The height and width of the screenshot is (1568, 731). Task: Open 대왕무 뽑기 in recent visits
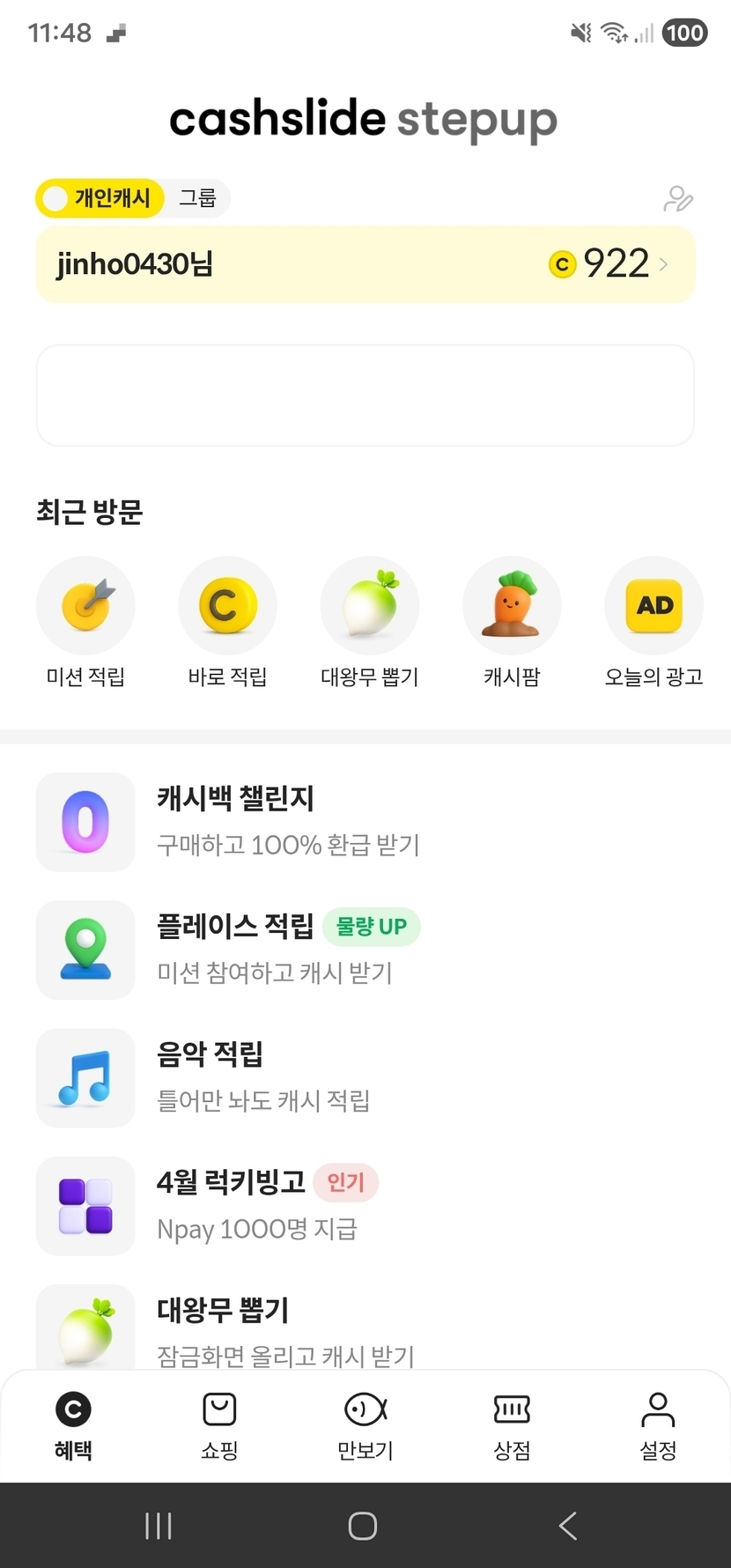(370, 605)
